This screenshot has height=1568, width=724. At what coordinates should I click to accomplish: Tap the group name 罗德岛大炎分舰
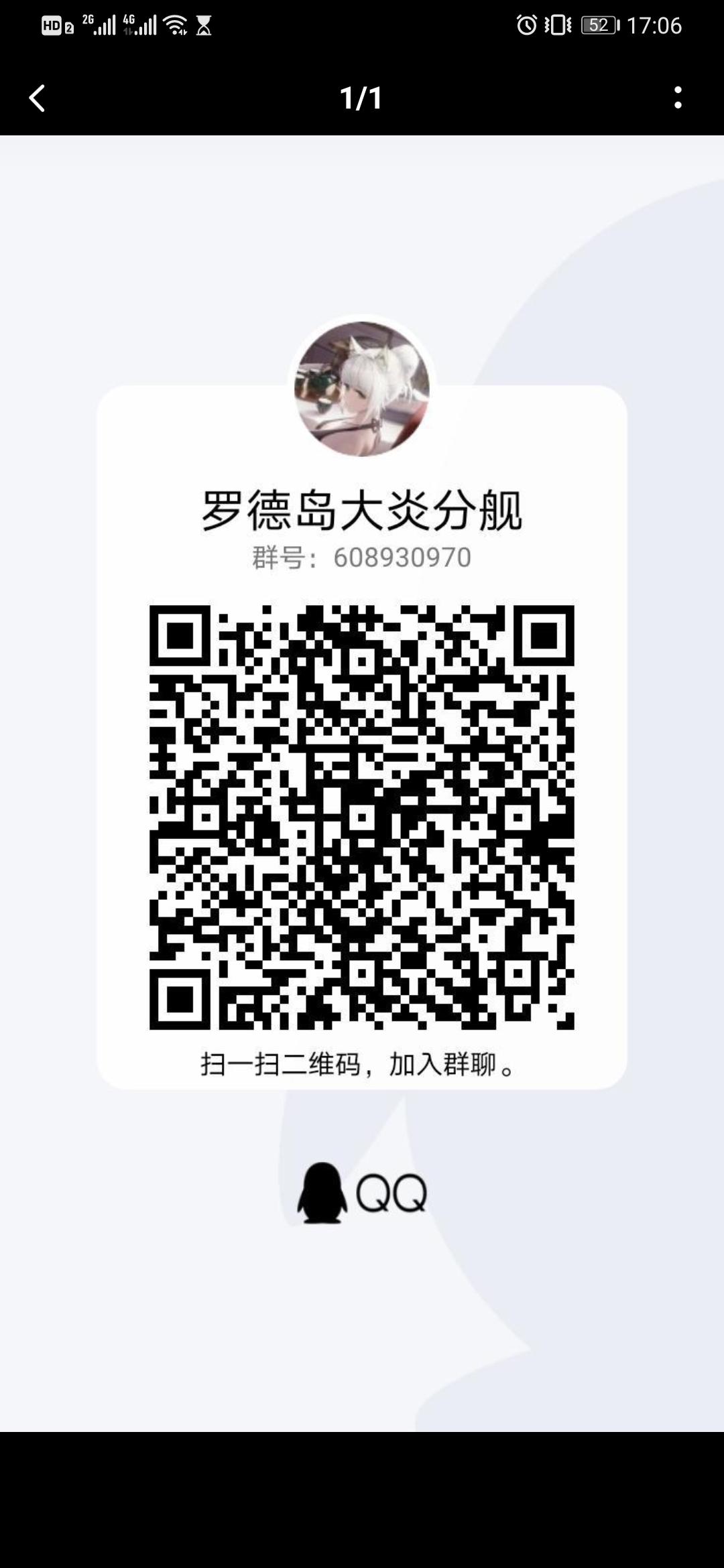[362, 511]
